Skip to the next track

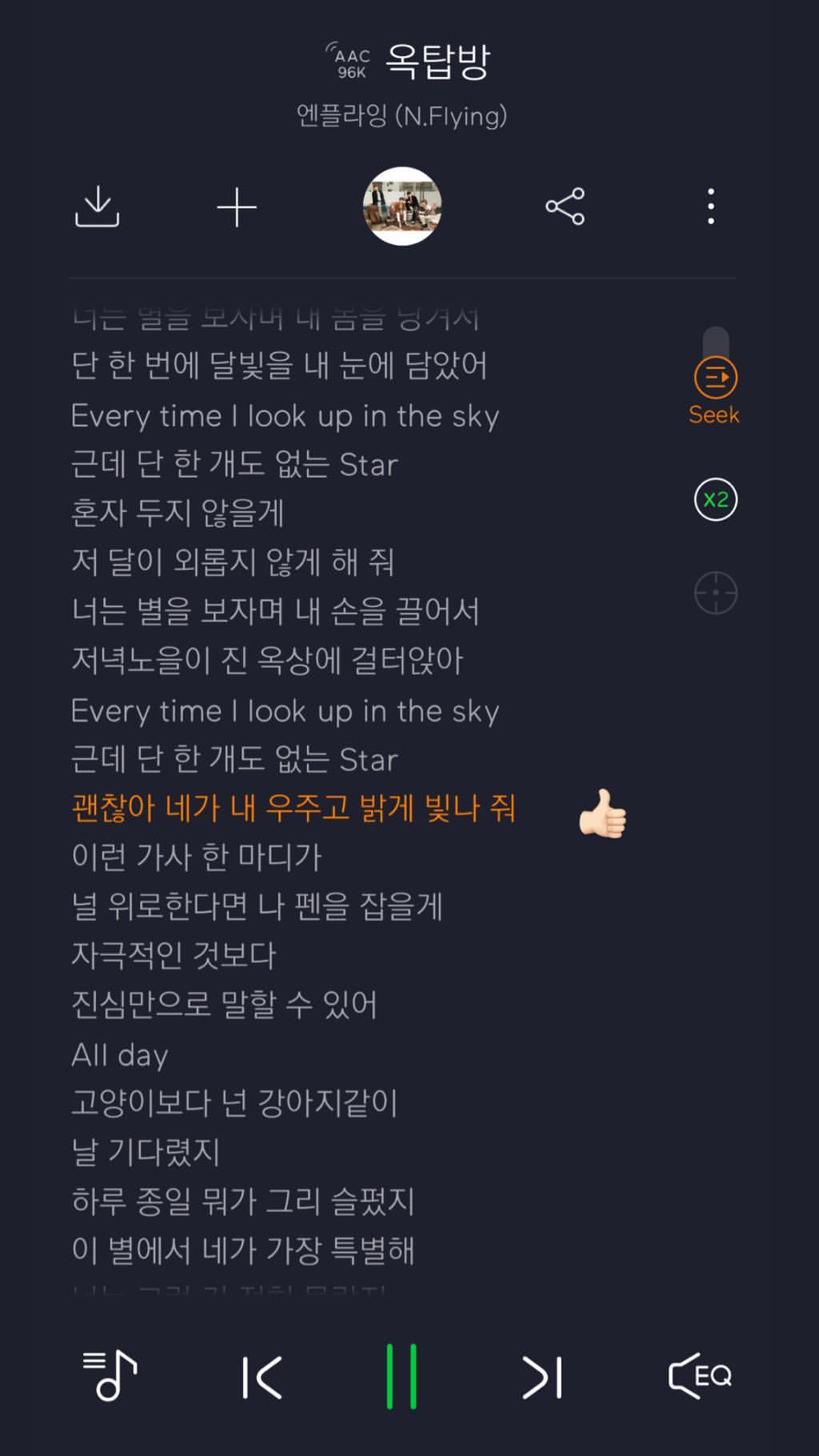tap(542, 1377)
